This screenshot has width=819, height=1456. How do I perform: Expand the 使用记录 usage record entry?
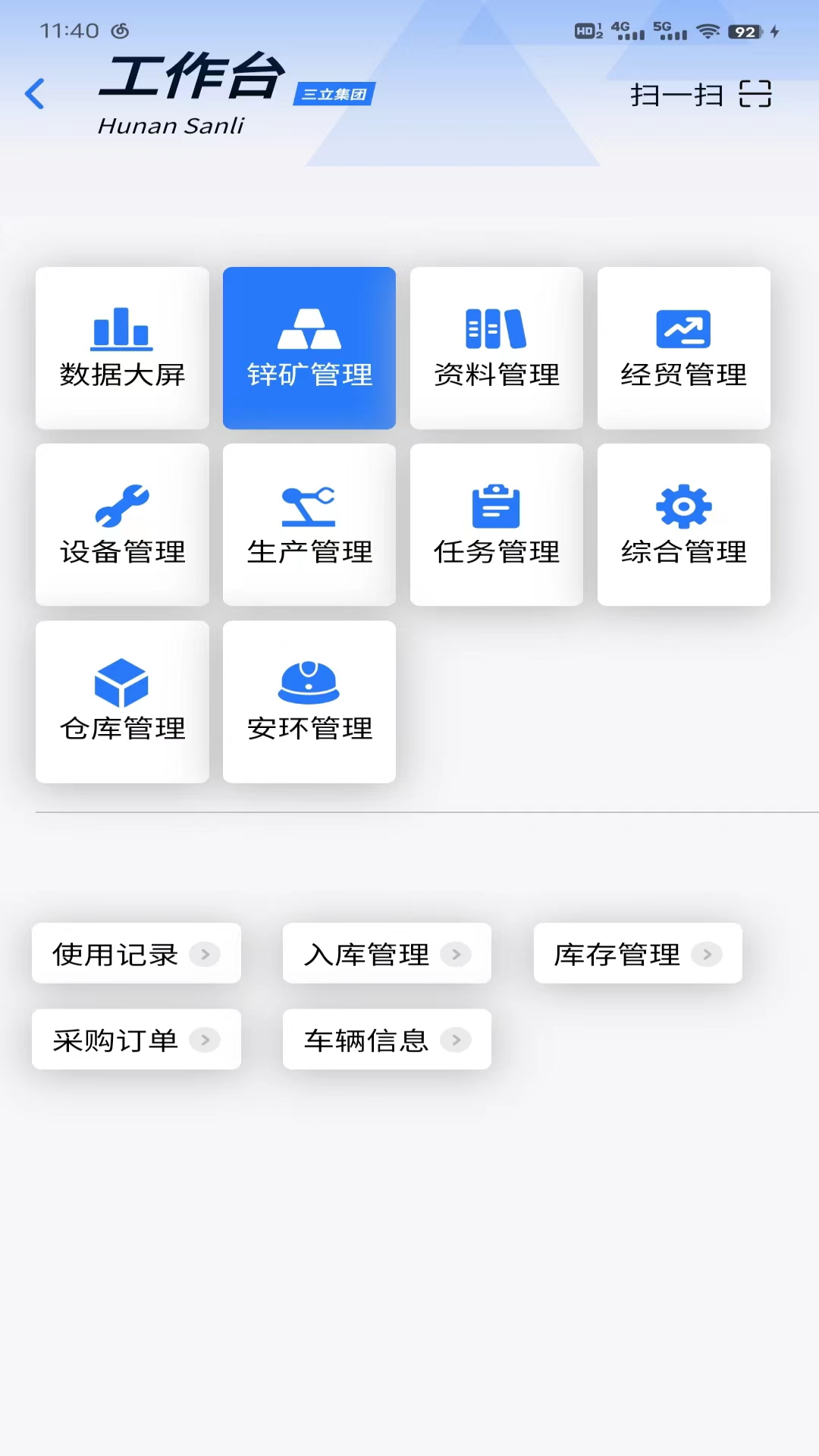[x=135, y=953]
